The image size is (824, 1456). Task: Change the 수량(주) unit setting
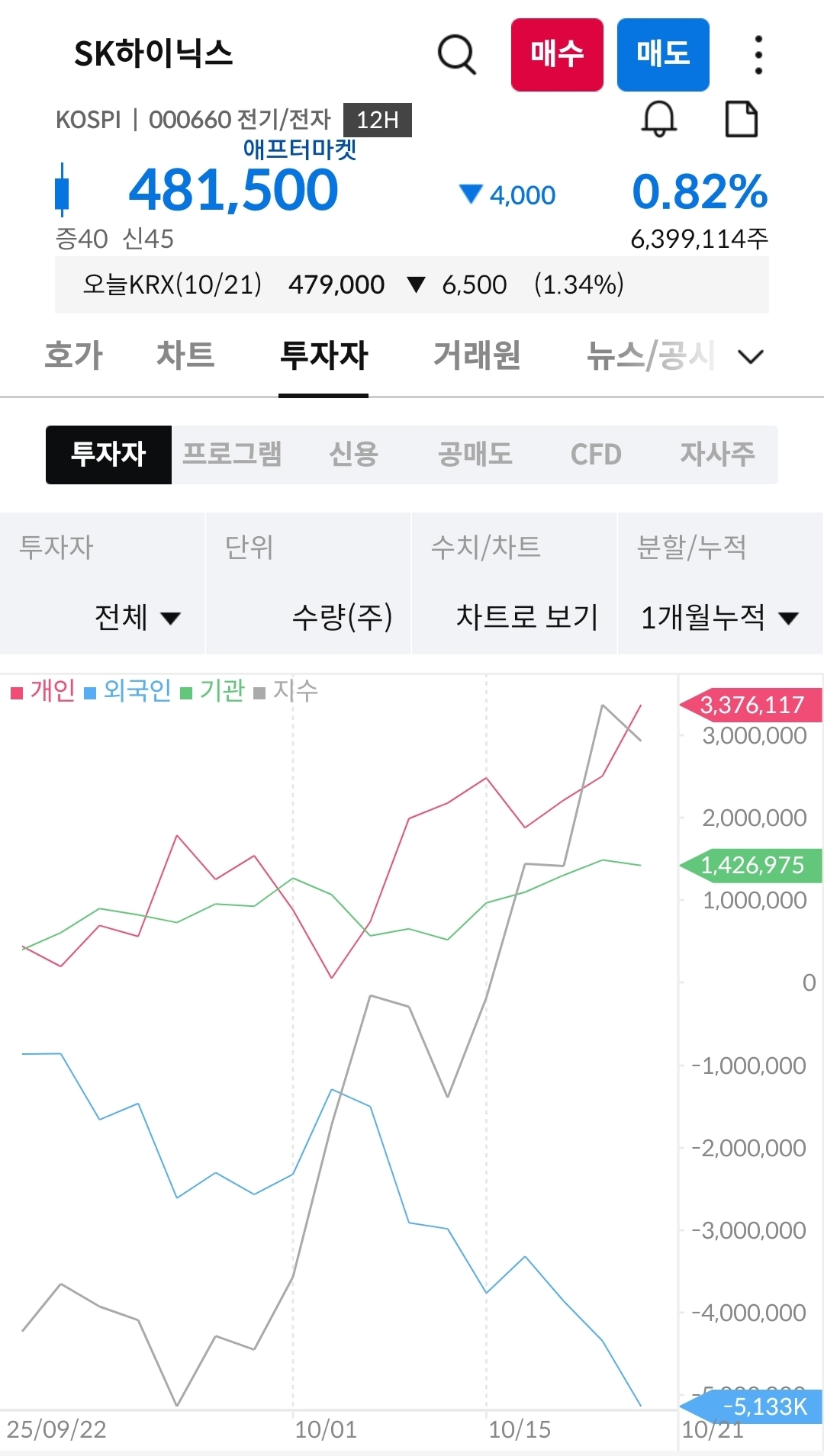(342, 616)
